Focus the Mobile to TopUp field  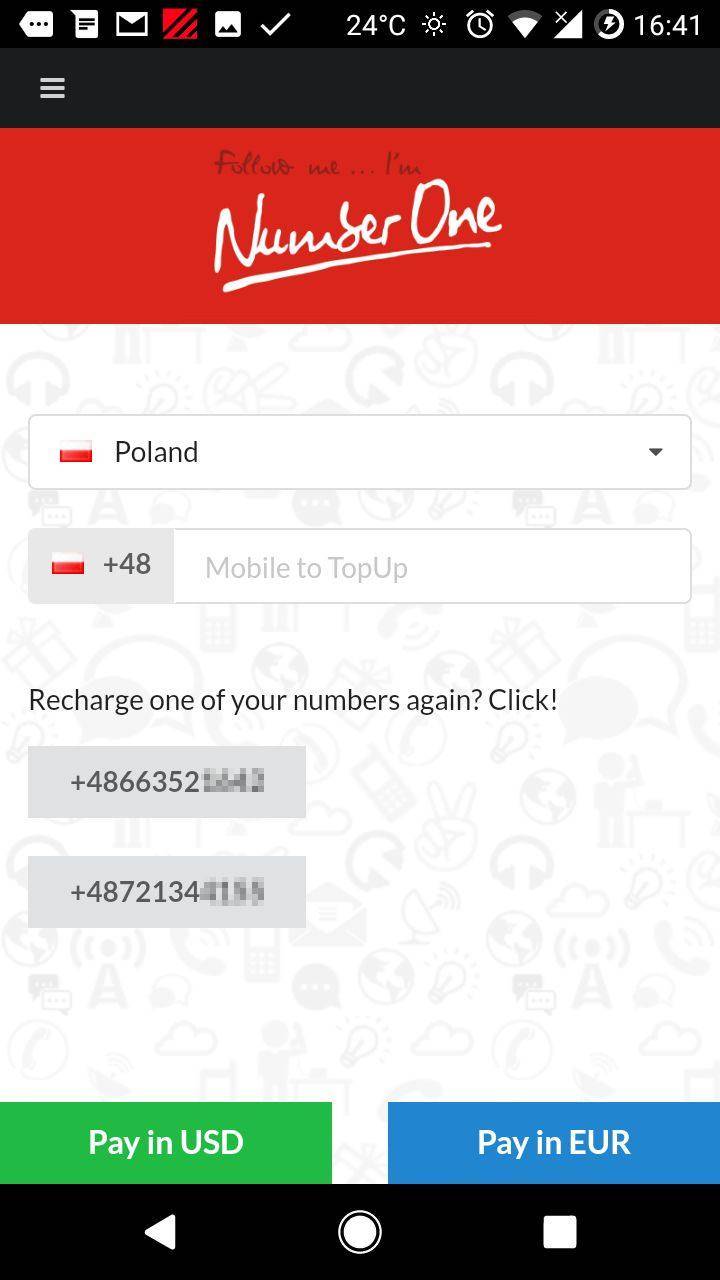click(x=432, y=566)
